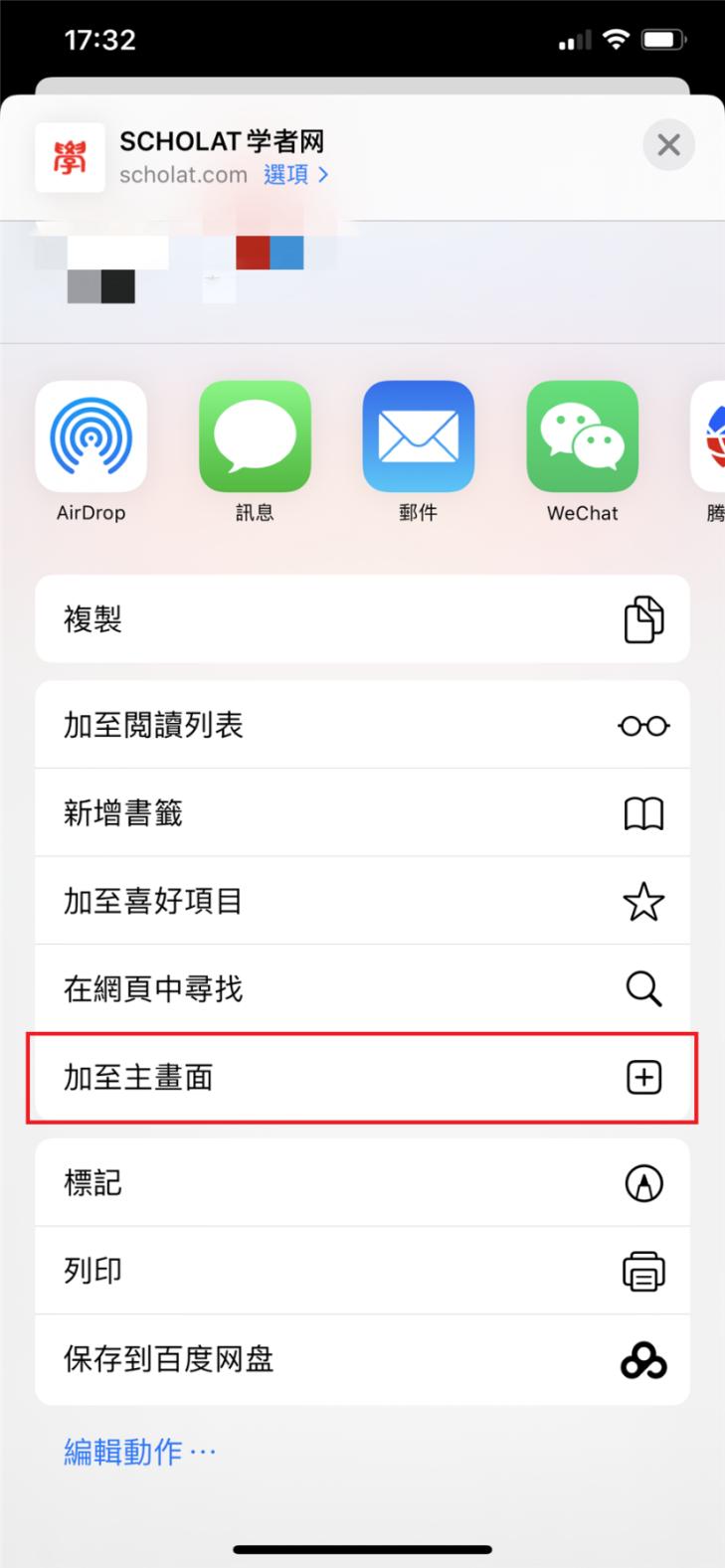Tap 複製 to copy the link
725x1568 pixels.
[362, 619]
